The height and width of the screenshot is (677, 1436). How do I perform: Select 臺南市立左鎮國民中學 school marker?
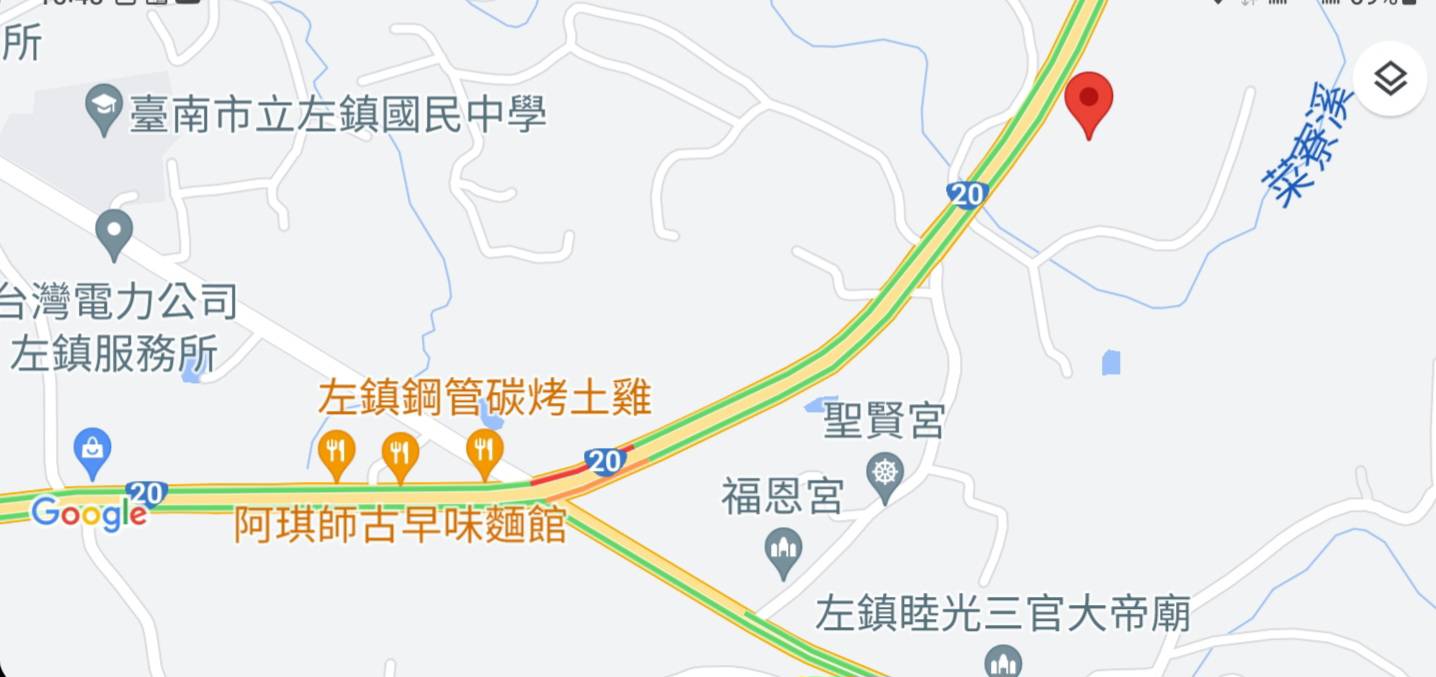pyautogui.click(x=104, y=112)
